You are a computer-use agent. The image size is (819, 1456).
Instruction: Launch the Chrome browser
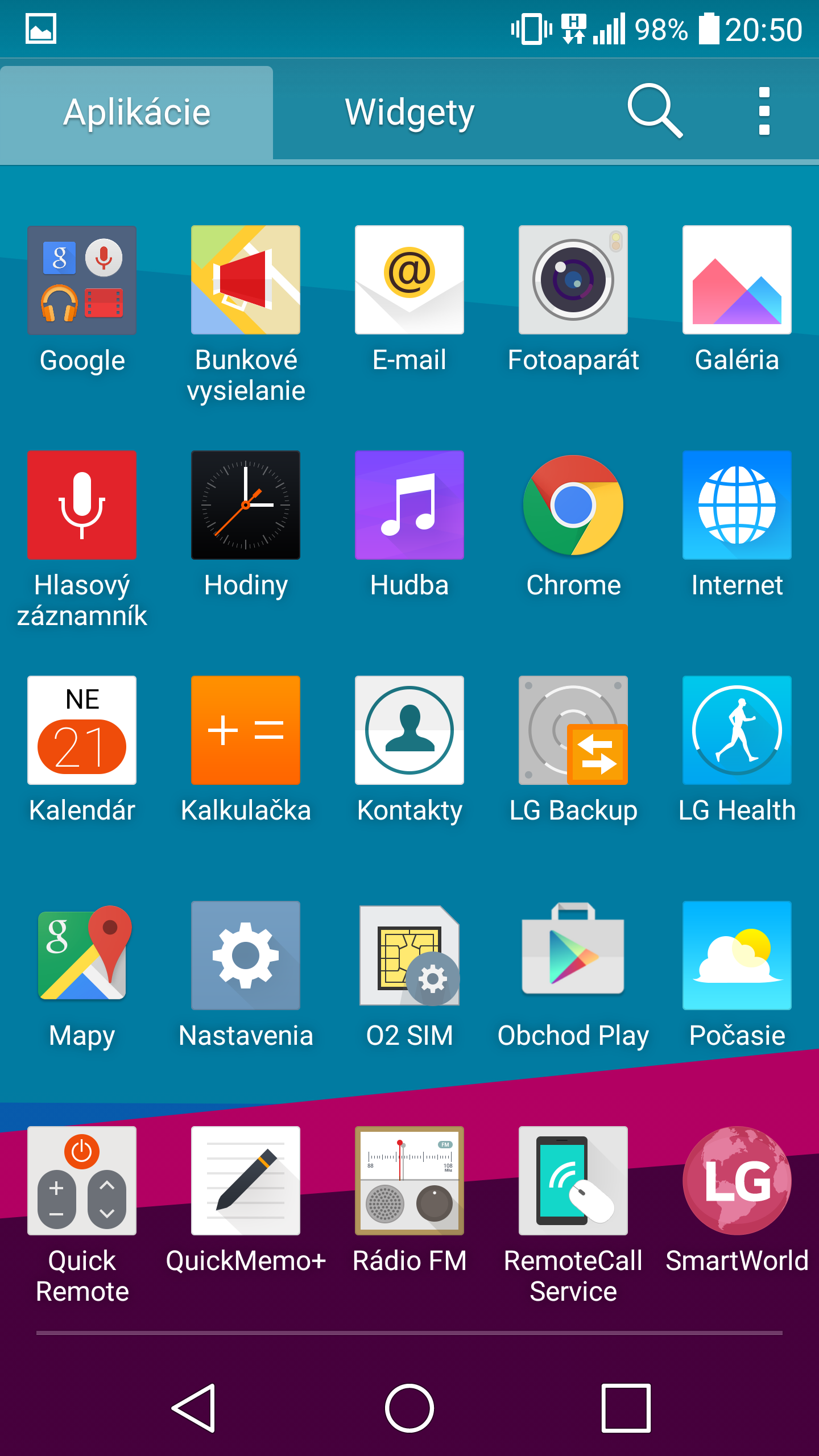(x=573, y=505)
